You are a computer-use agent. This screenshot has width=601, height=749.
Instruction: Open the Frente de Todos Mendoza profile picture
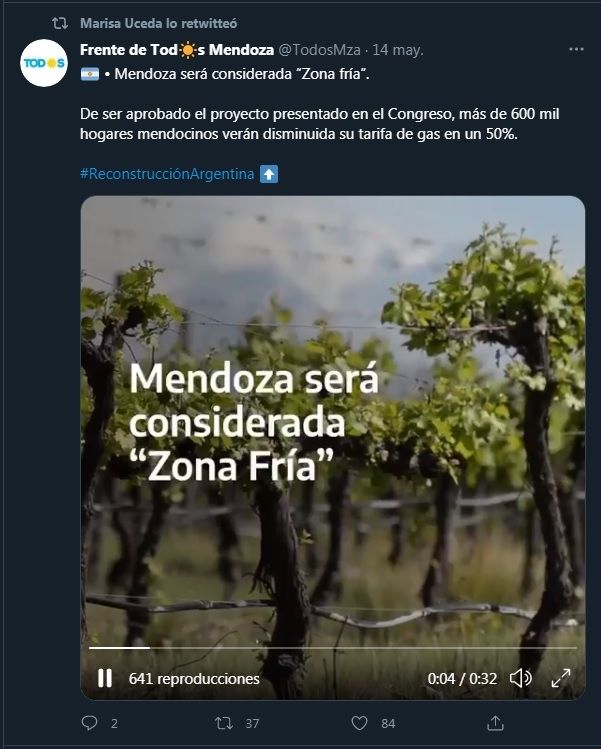tap(44, 65)
